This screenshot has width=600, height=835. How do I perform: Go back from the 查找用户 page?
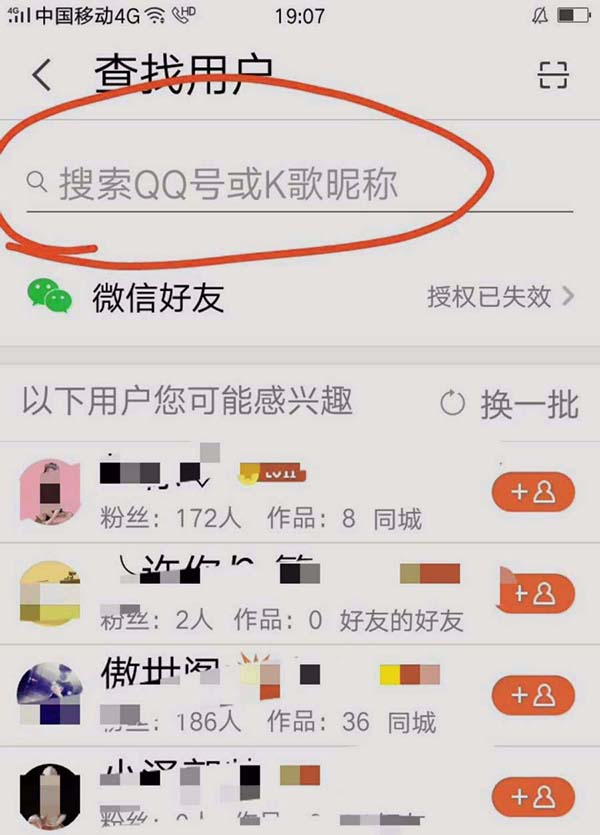(x=42, y=75)
